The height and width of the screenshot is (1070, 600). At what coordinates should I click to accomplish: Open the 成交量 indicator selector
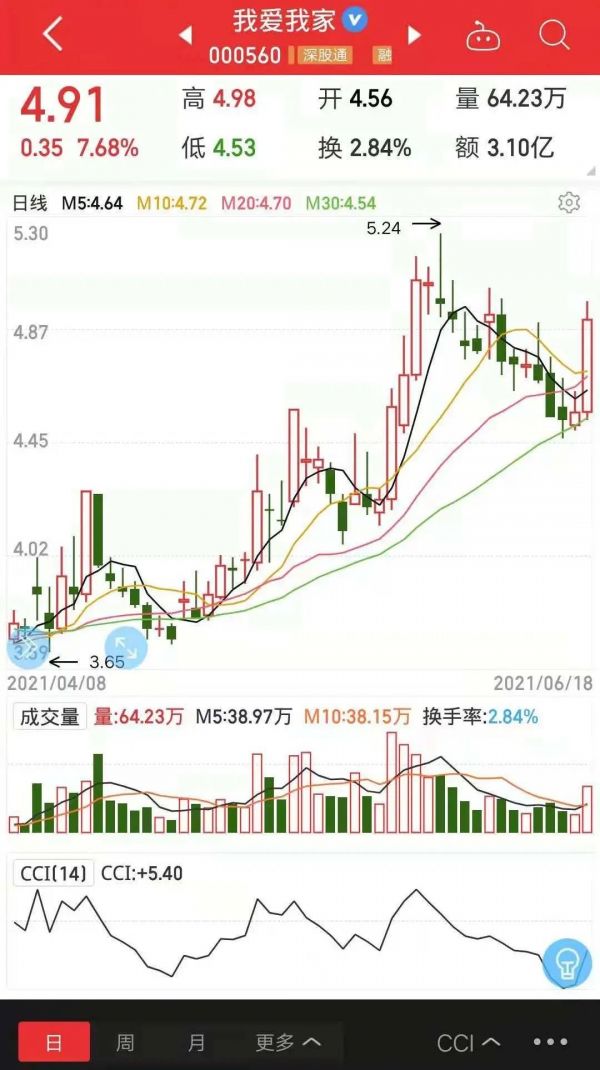pos(49,717)
